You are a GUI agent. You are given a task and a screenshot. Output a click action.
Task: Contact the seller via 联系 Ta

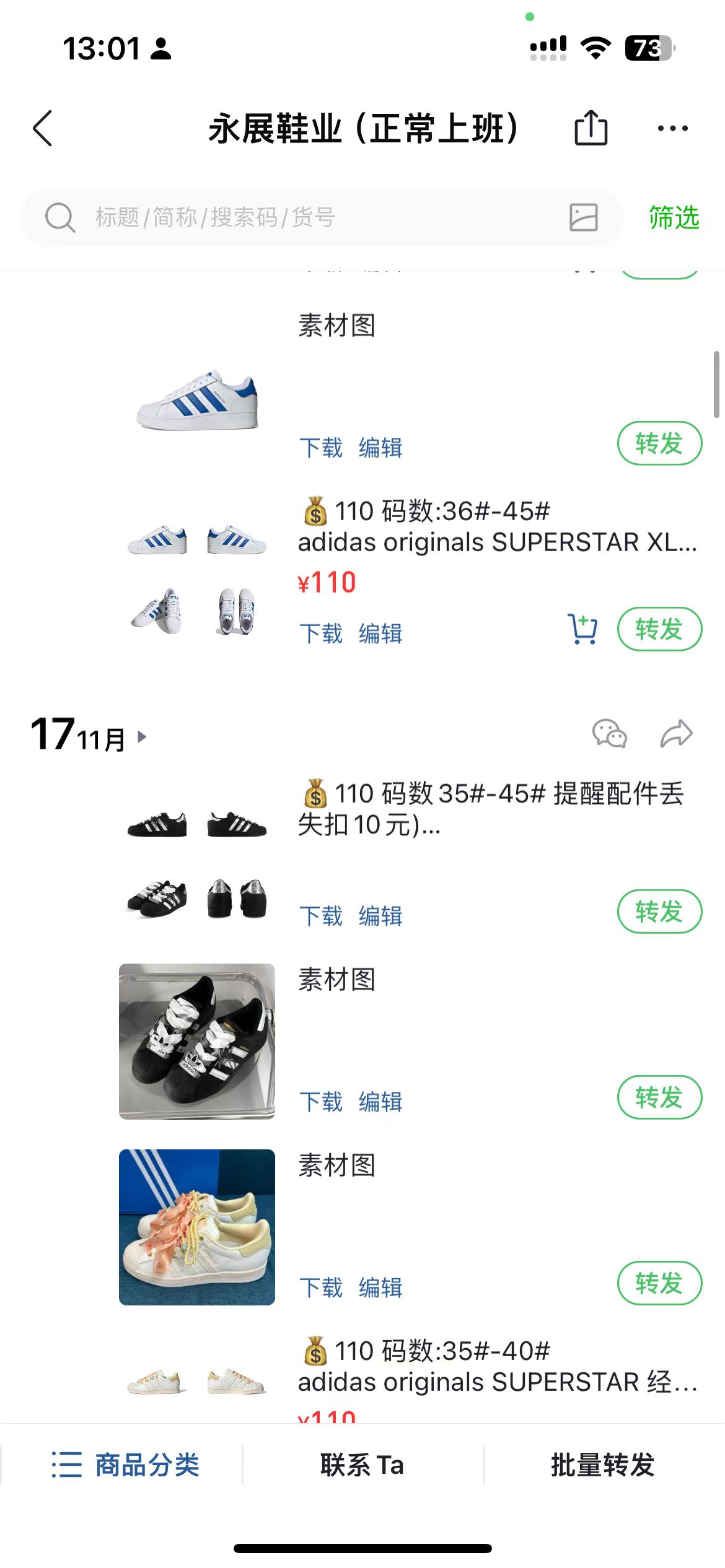coord(362,1465)
